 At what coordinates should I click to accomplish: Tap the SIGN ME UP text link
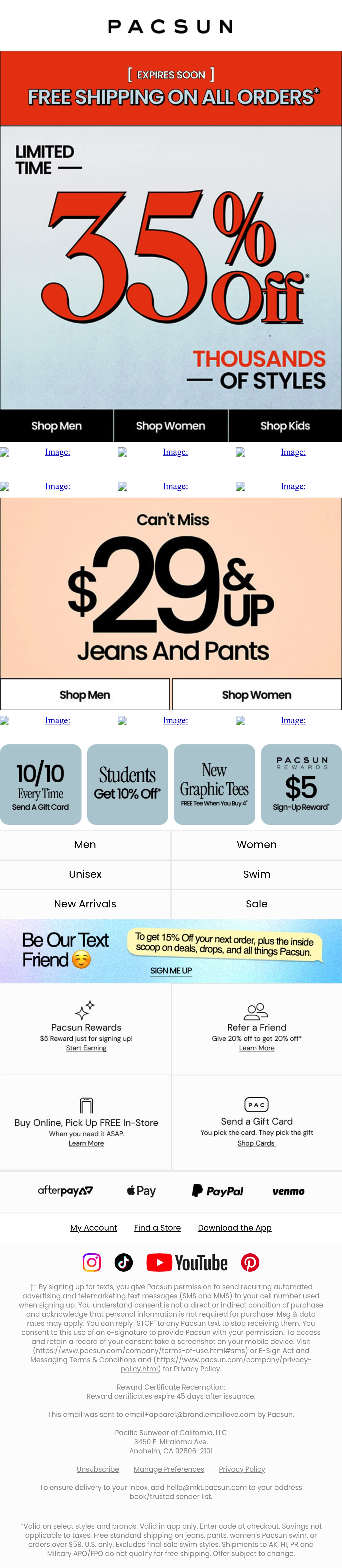tap(171, 970)
